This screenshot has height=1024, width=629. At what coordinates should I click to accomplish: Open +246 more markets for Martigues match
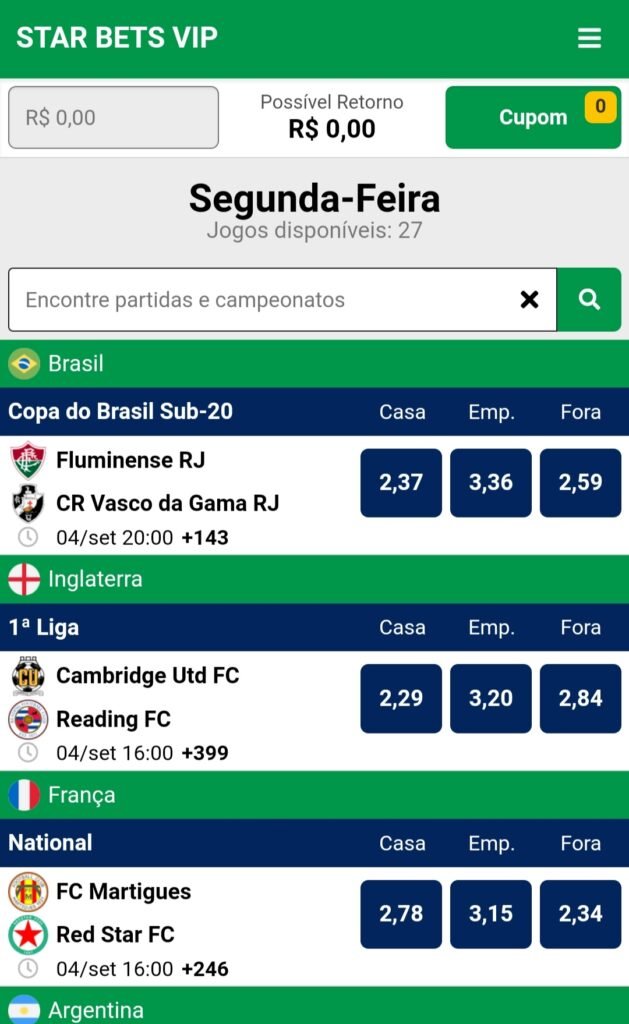click(x=205, y=969)
